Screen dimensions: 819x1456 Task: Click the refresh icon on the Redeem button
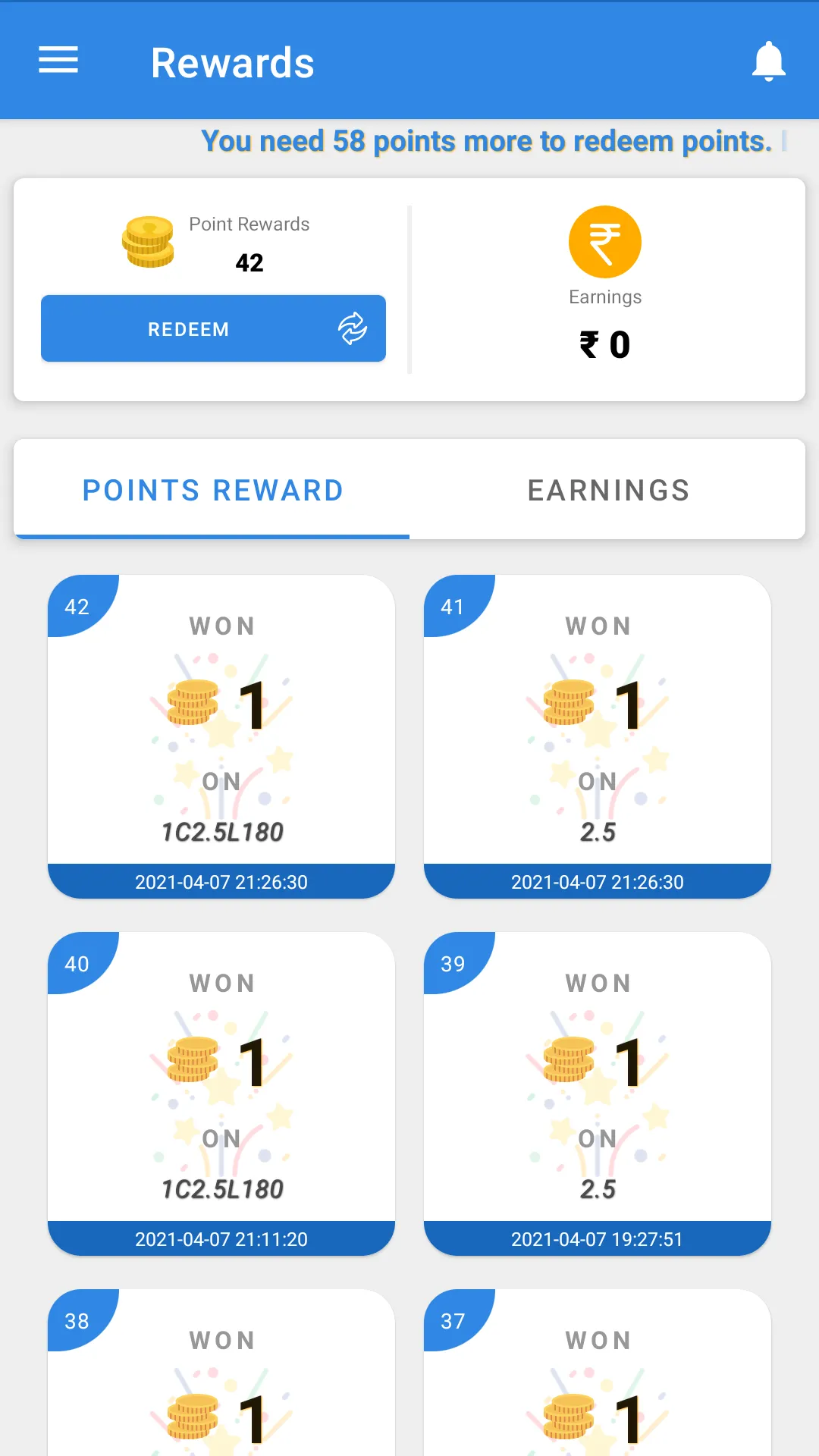click(x=352, y=328)
